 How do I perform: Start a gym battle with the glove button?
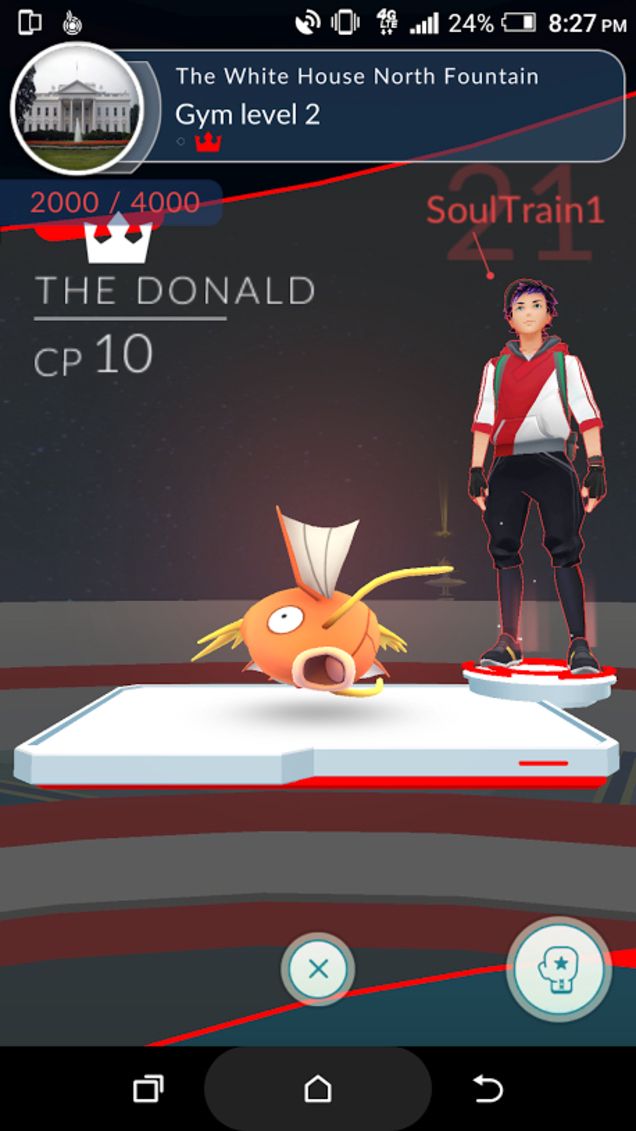pyautogui.click(x=560, y=971)
